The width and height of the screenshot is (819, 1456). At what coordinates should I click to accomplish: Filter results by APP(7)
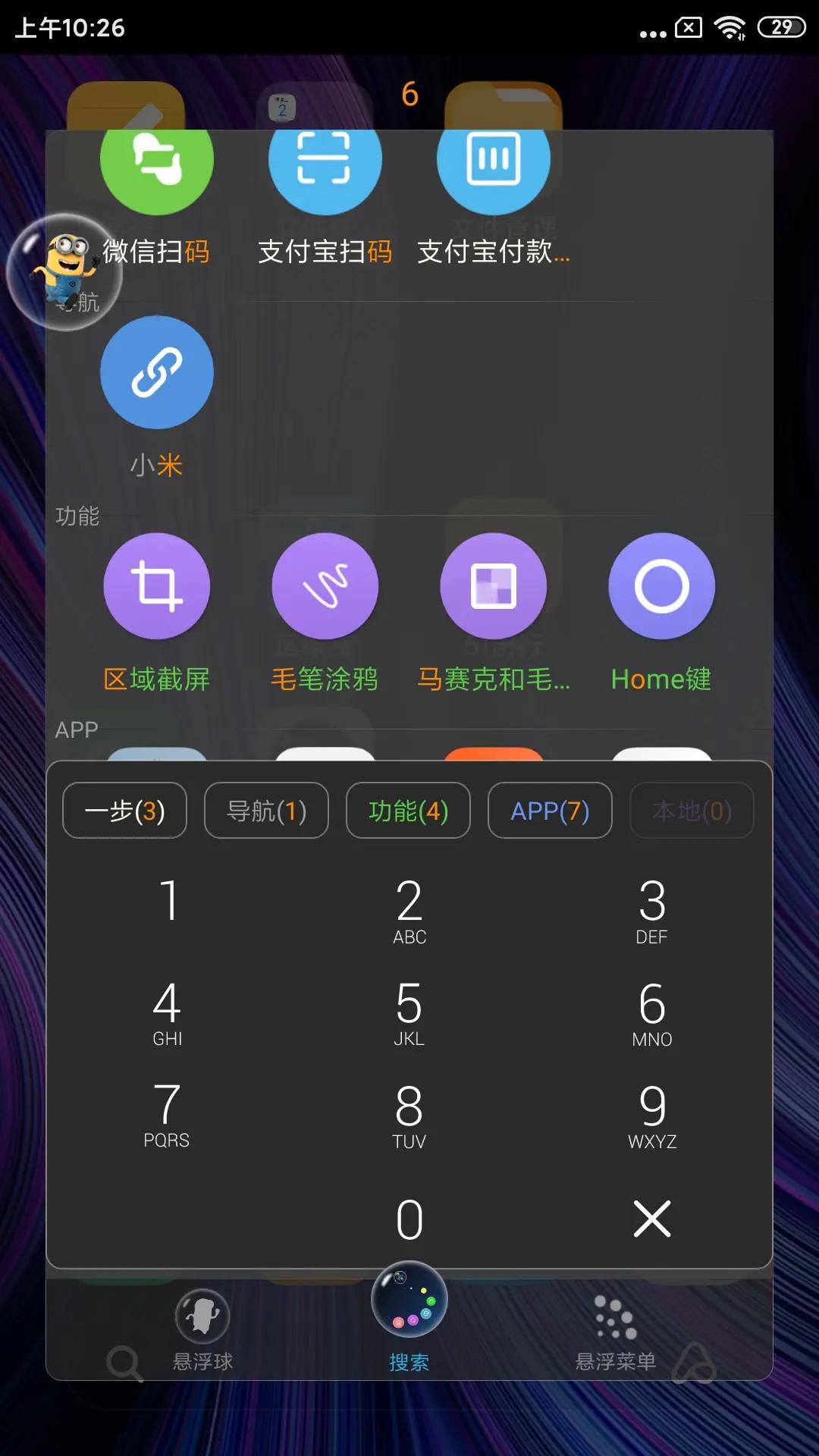550,811
